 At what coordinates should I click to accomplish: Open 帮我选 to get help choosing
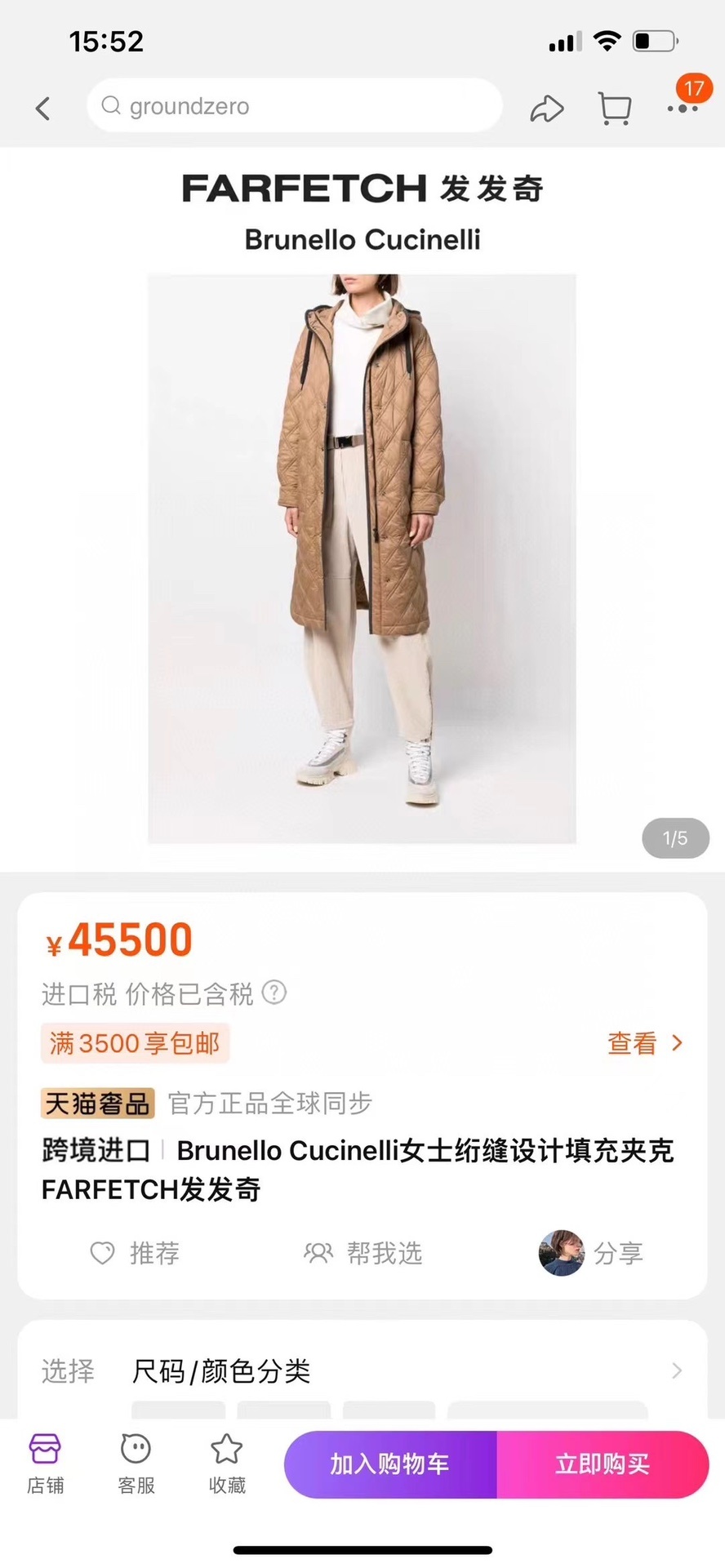tap(363, 1253)
